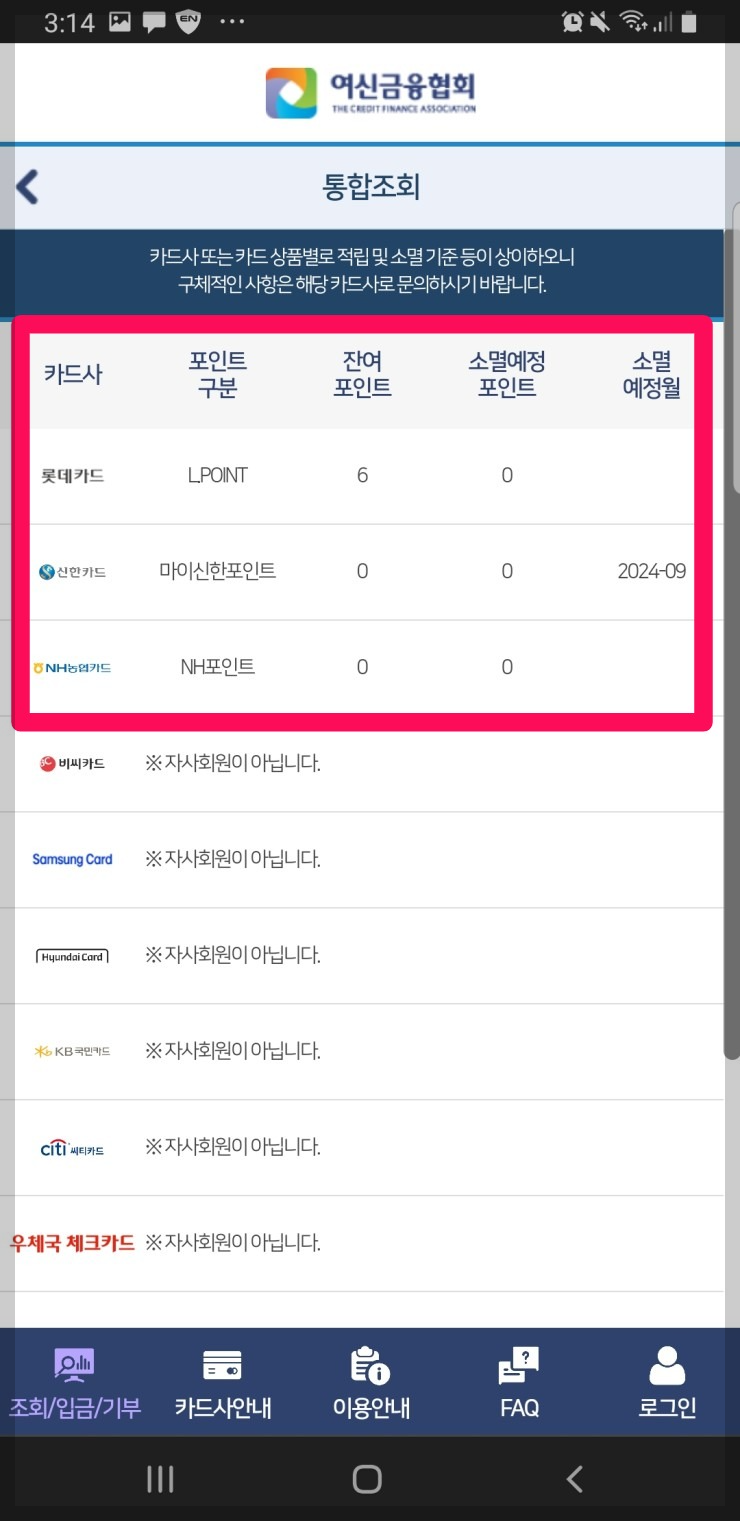
Task: Tap the NH농협카드 logo
Action: [x=73, y=666]
